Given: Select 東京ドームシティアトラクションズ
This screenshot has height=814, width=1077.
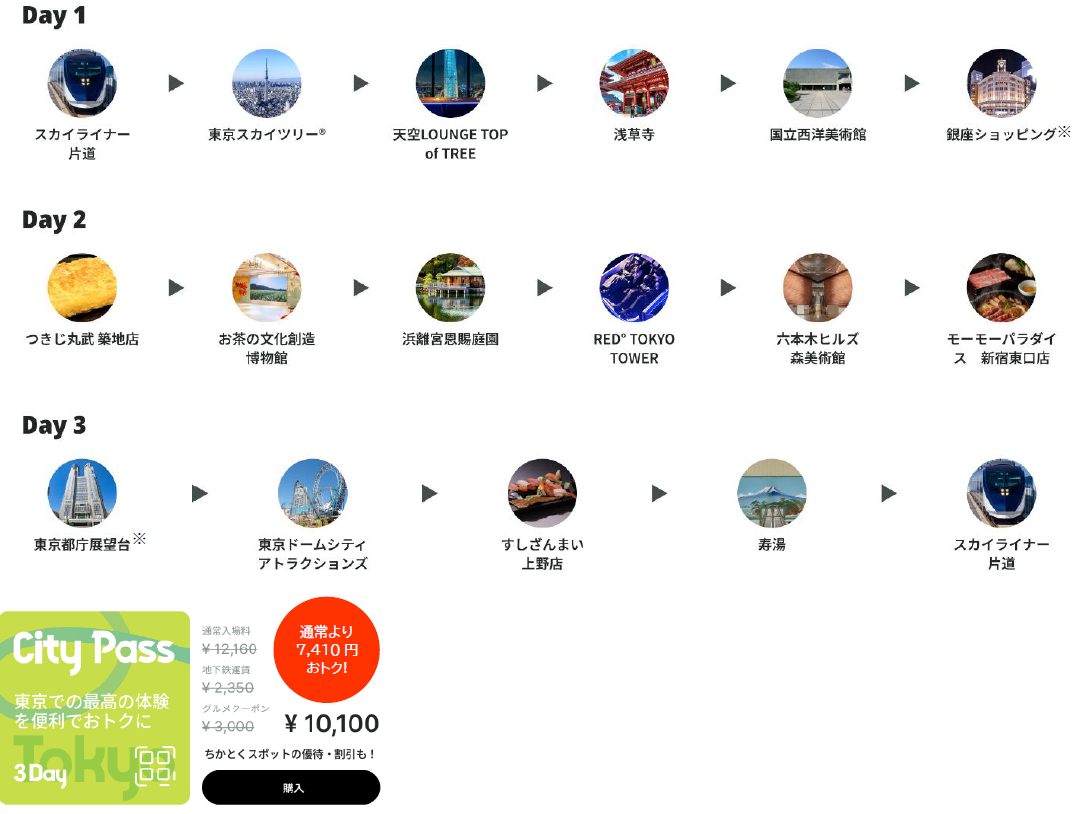Looking at the screenshot, I should 312,493.
